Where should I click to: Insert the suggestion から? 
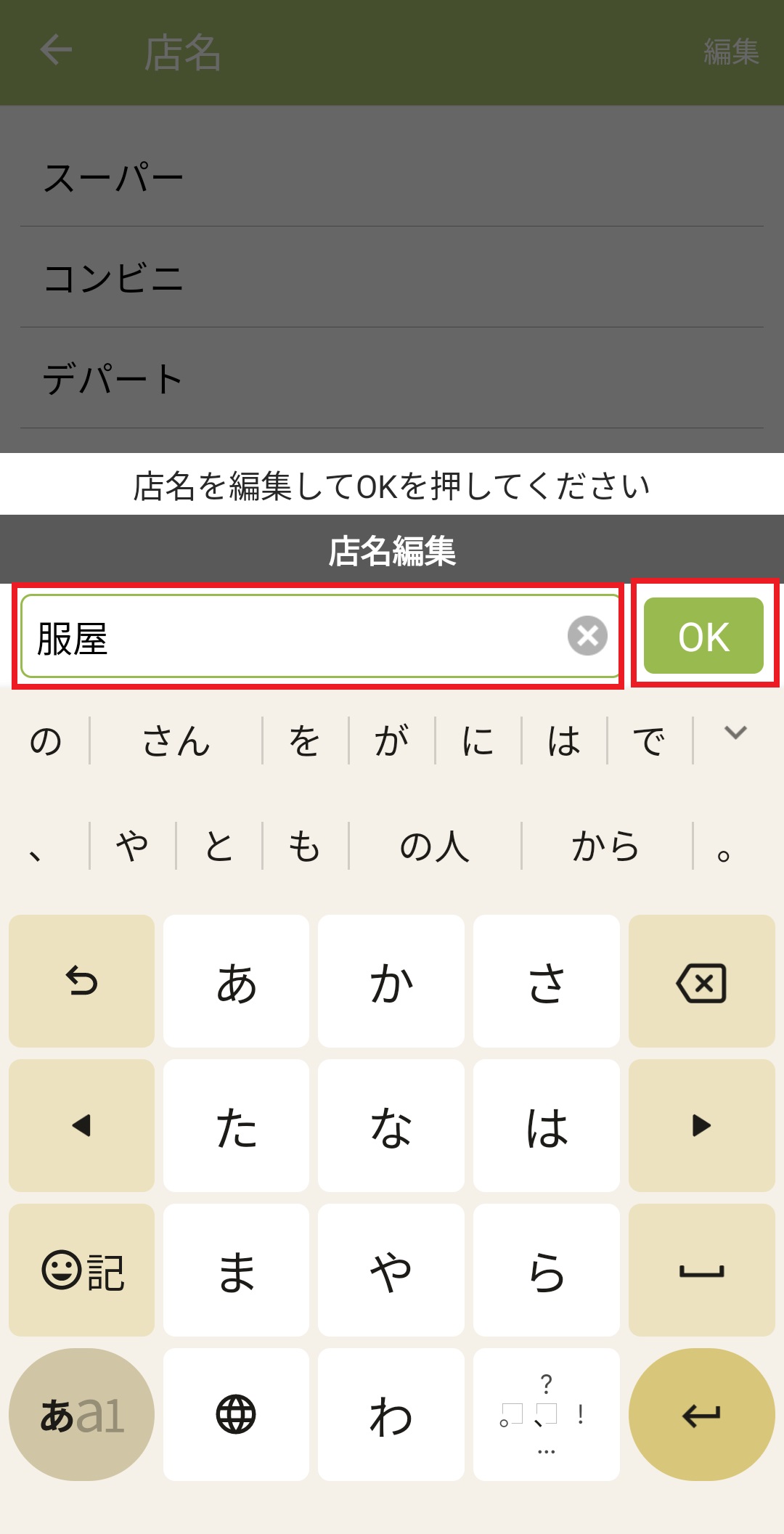click(x=606, y=846)
